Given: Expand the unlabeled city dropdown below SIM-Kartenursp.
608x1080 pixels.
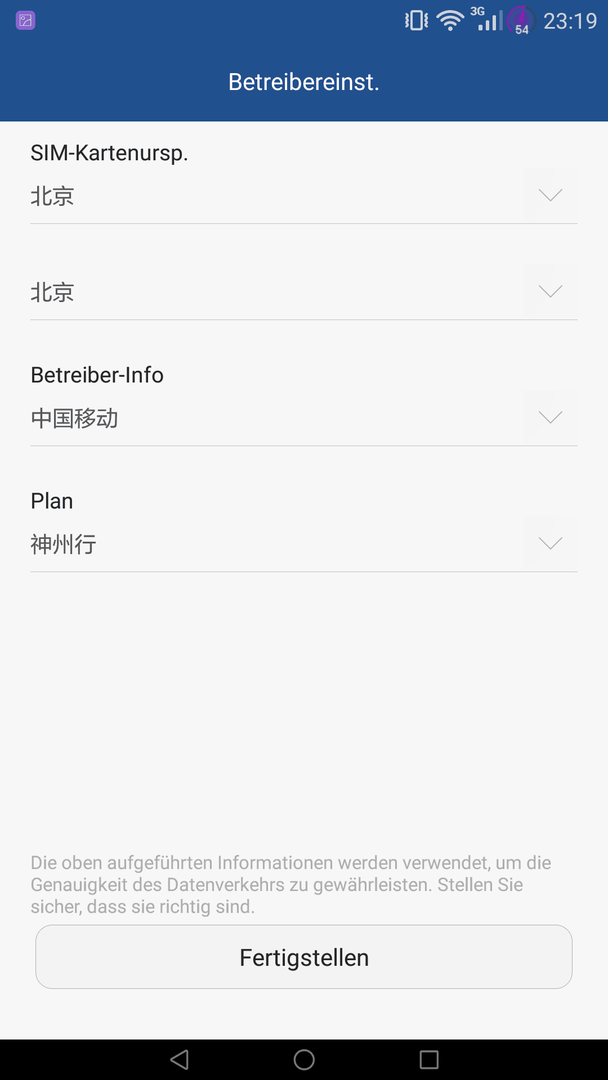Looking at the screenshot, I should coord(304,292).
